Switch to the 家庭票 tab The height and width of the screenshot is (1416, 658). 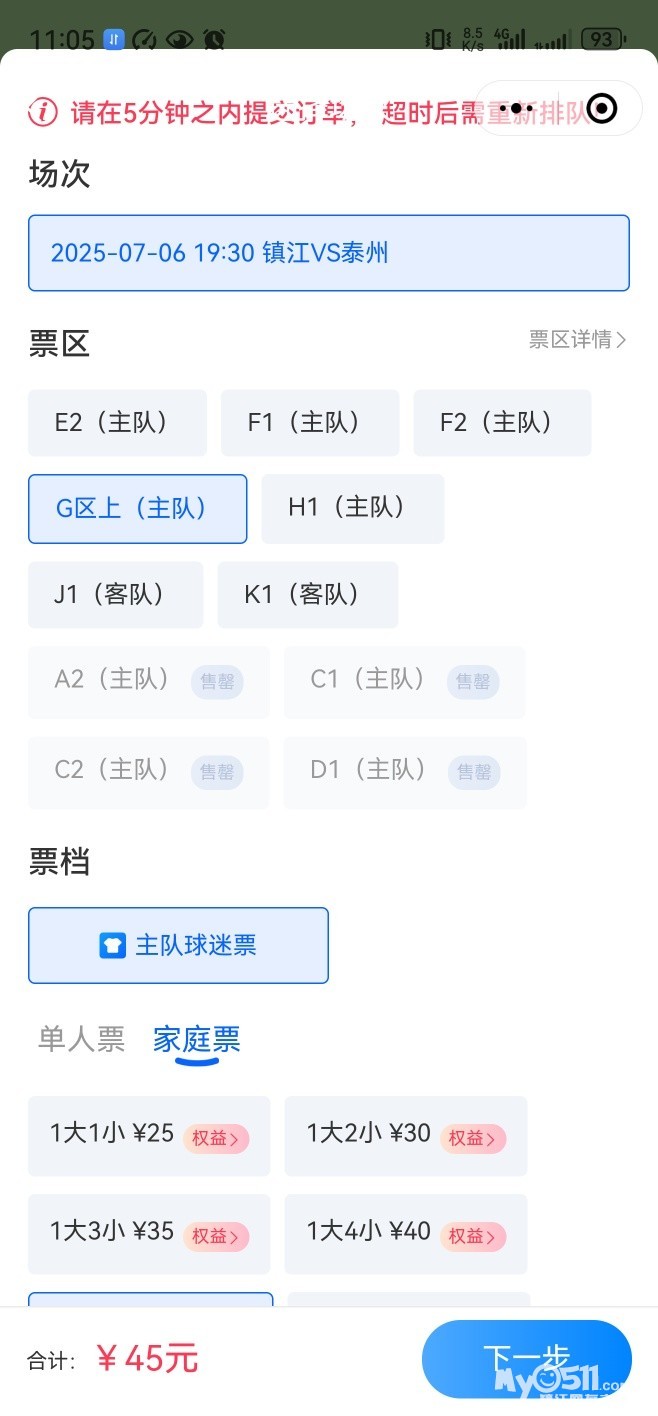click(x=197, y=1040)
